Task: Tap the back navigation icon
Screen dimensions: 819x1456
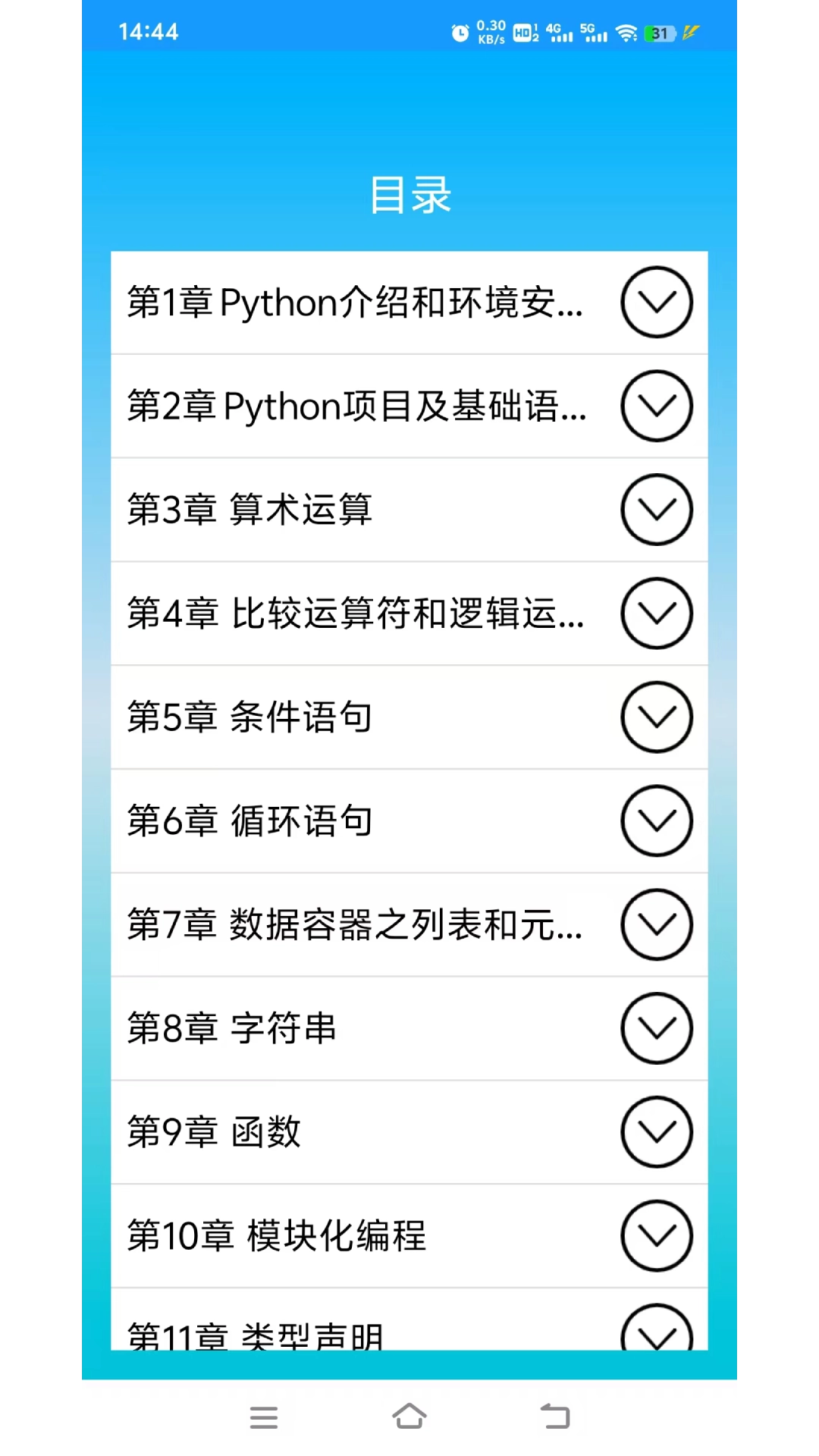Action: [x=555, y=1417]
